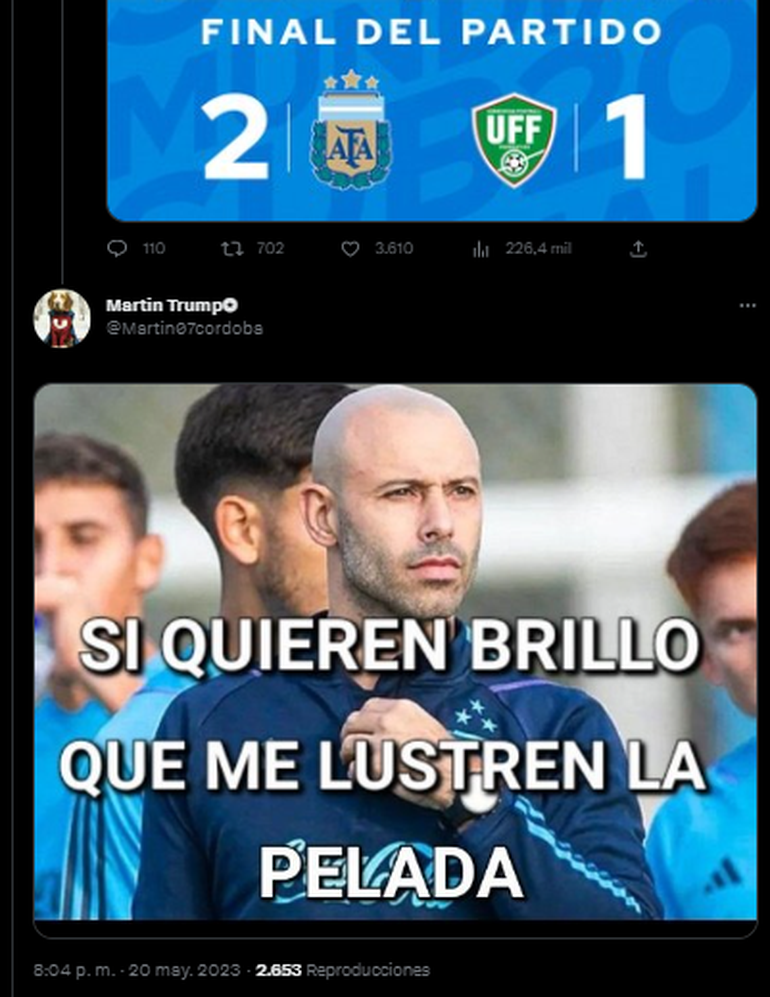770x997 pixels.
Task: Open Martin Trump's profile name
Action: (165, 303)
